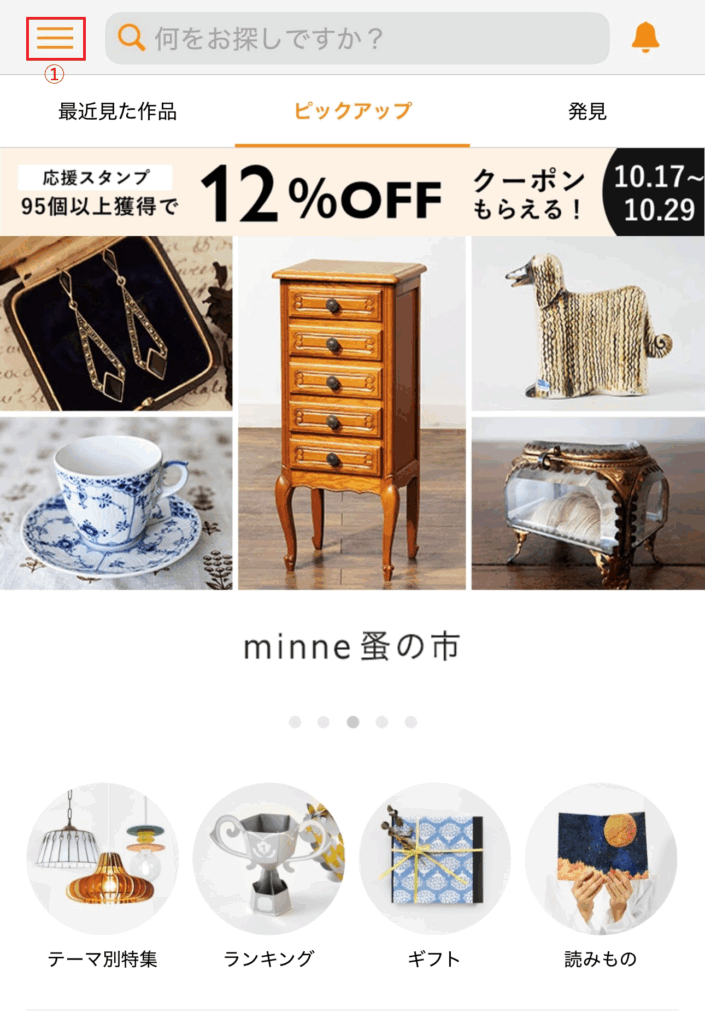Open the 12%OFF coupon banner
The width and height of the screenshot is (705, 1024).
pos(352,191)
